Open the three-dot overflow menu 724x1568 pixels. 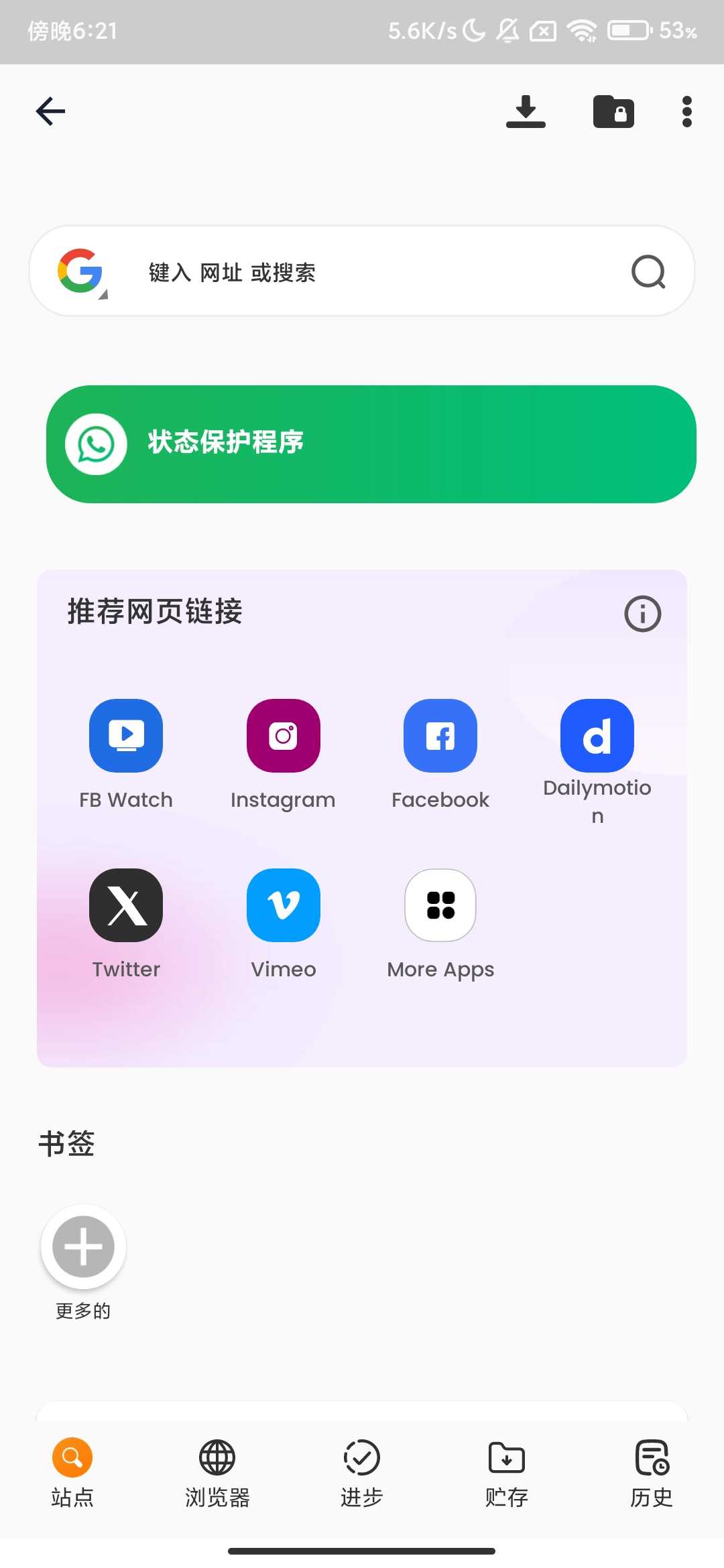click(686, 111)
